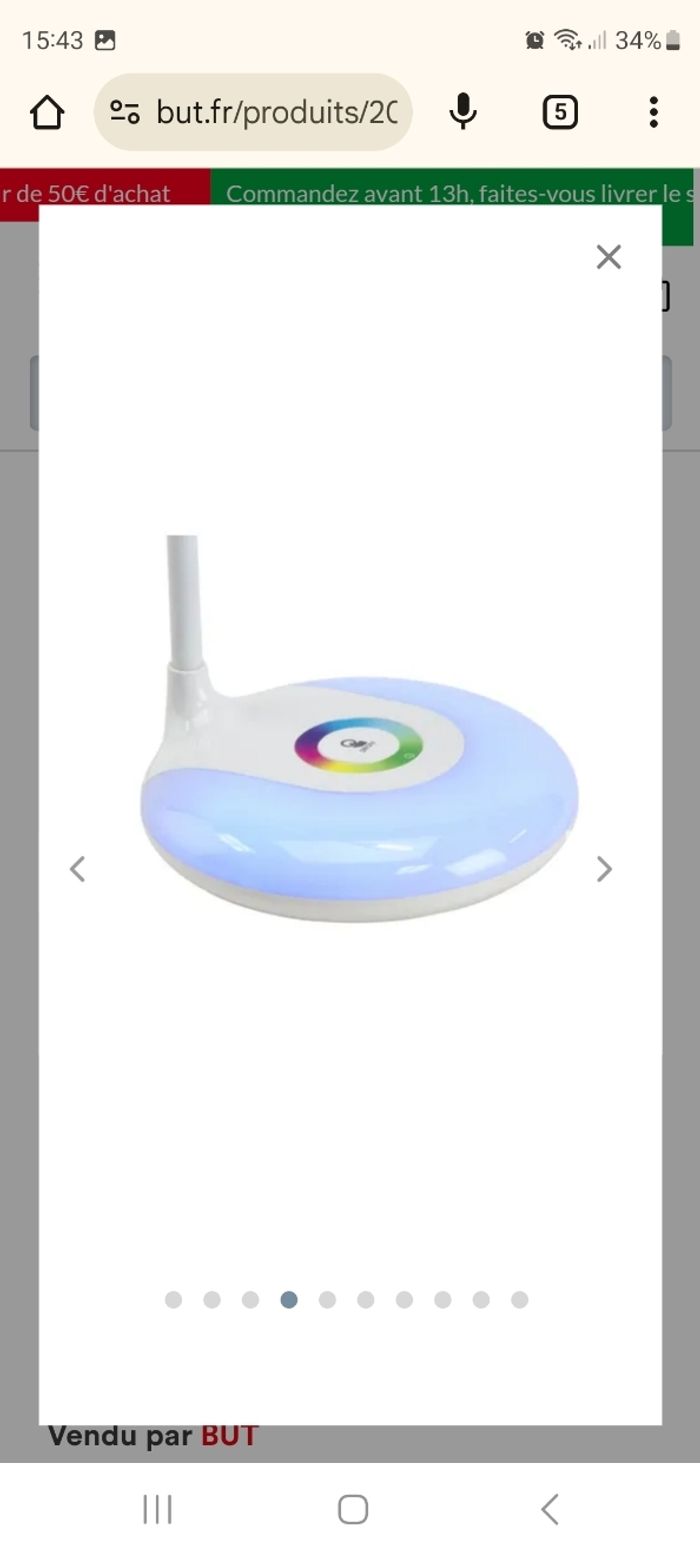Open the tab switcher showing 5 tabs

559,112
